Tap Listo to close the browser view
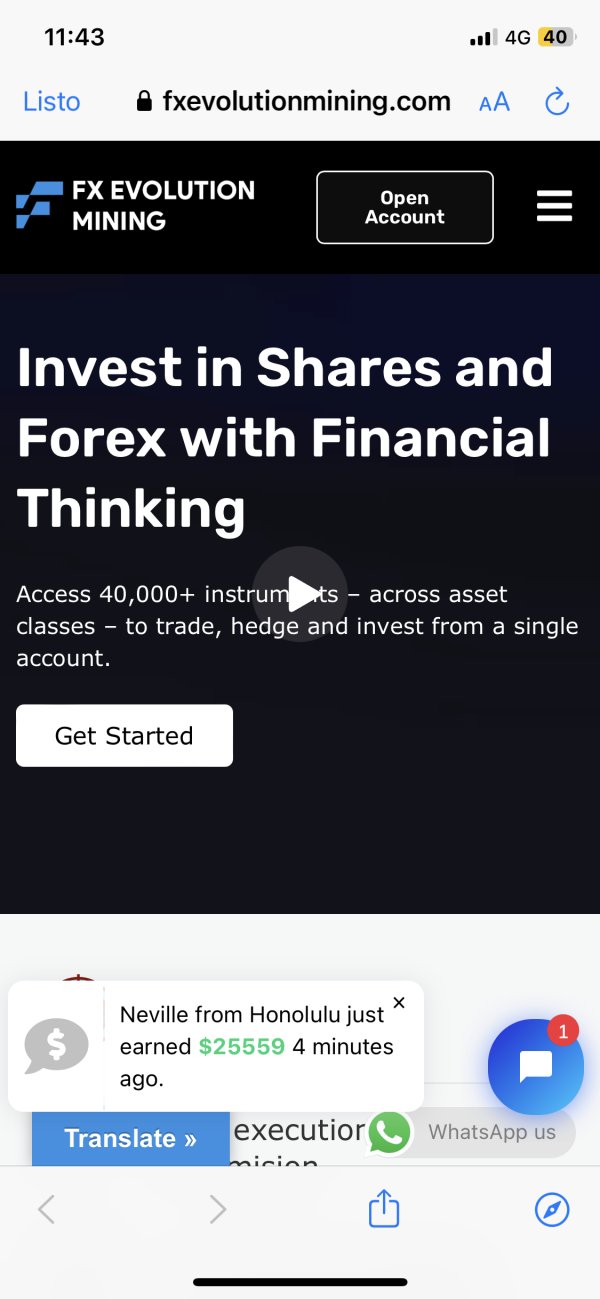Image resolution: width=600 pixels, height=1299 pixels. coord(51,101)
